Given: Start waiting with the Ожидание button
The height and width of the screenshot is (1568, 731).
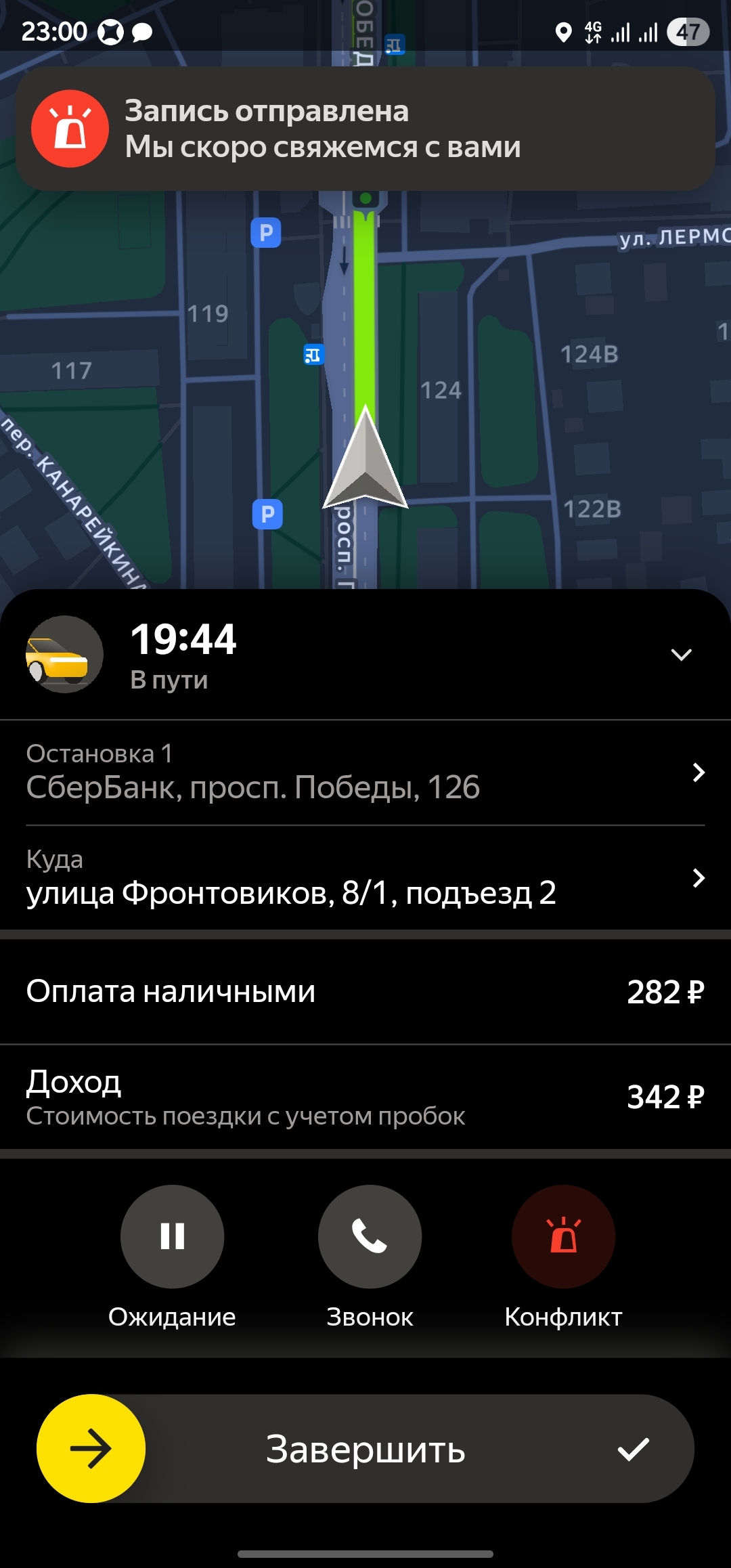Looking at the screenshot, I should 172,1236.
